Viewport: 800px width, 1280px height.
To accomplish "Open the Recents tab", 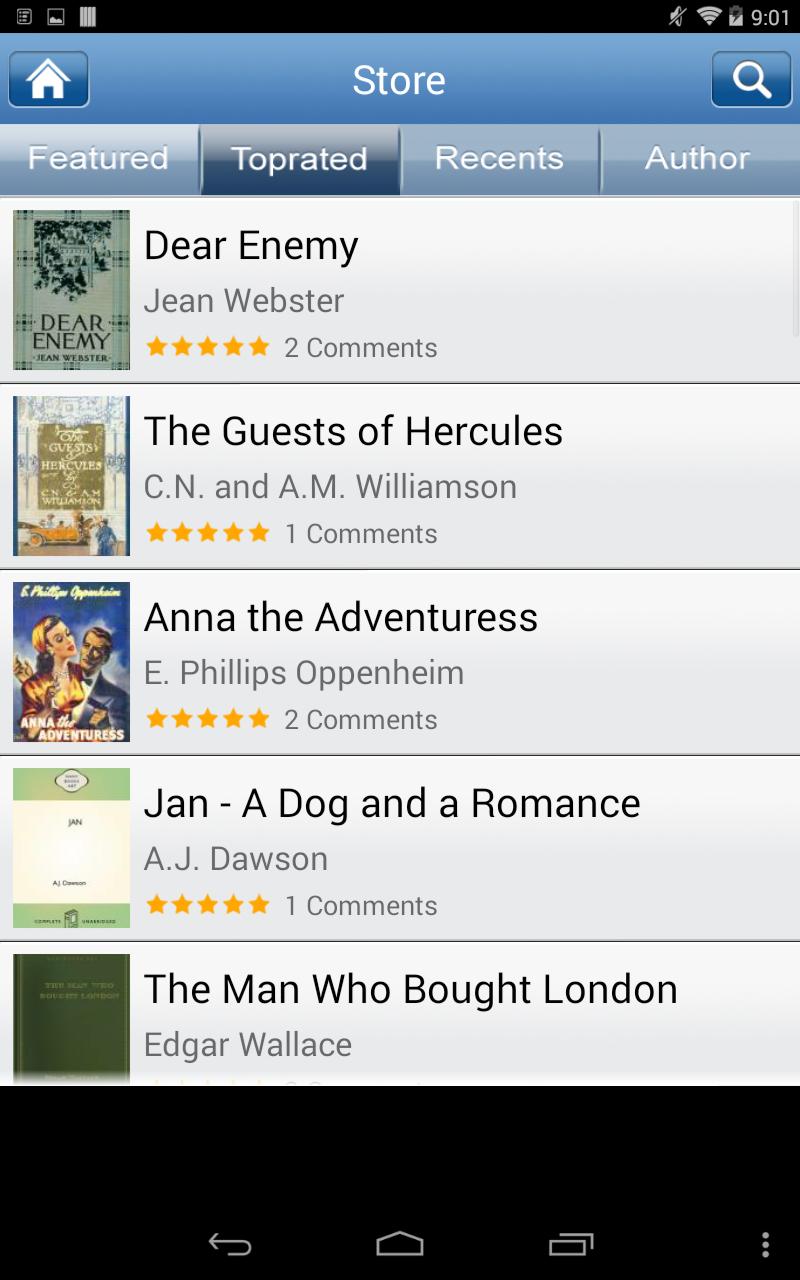I will (499, 158).
